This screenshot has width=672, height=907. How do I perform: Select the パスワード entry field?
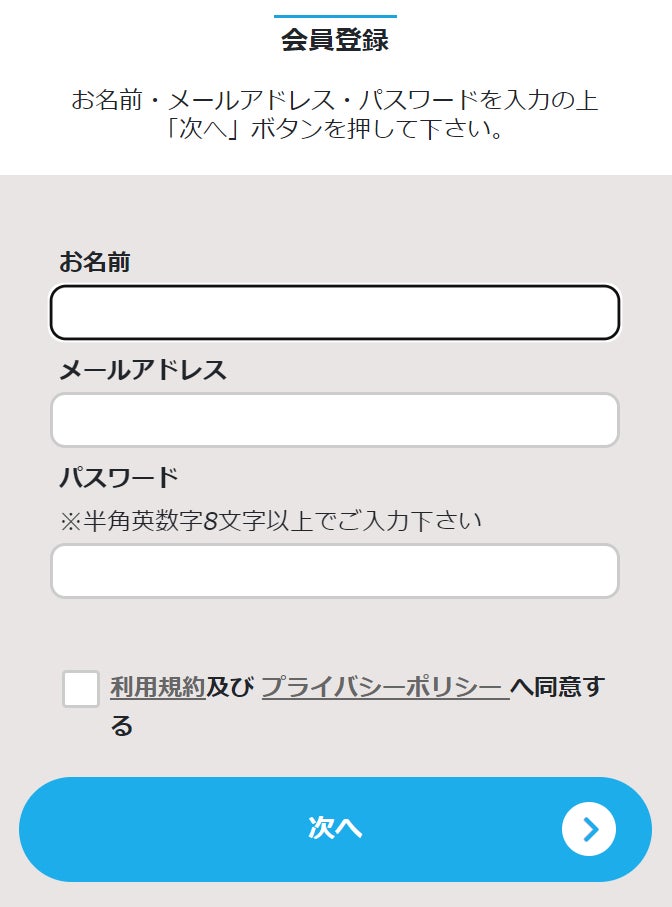(335, 571)
